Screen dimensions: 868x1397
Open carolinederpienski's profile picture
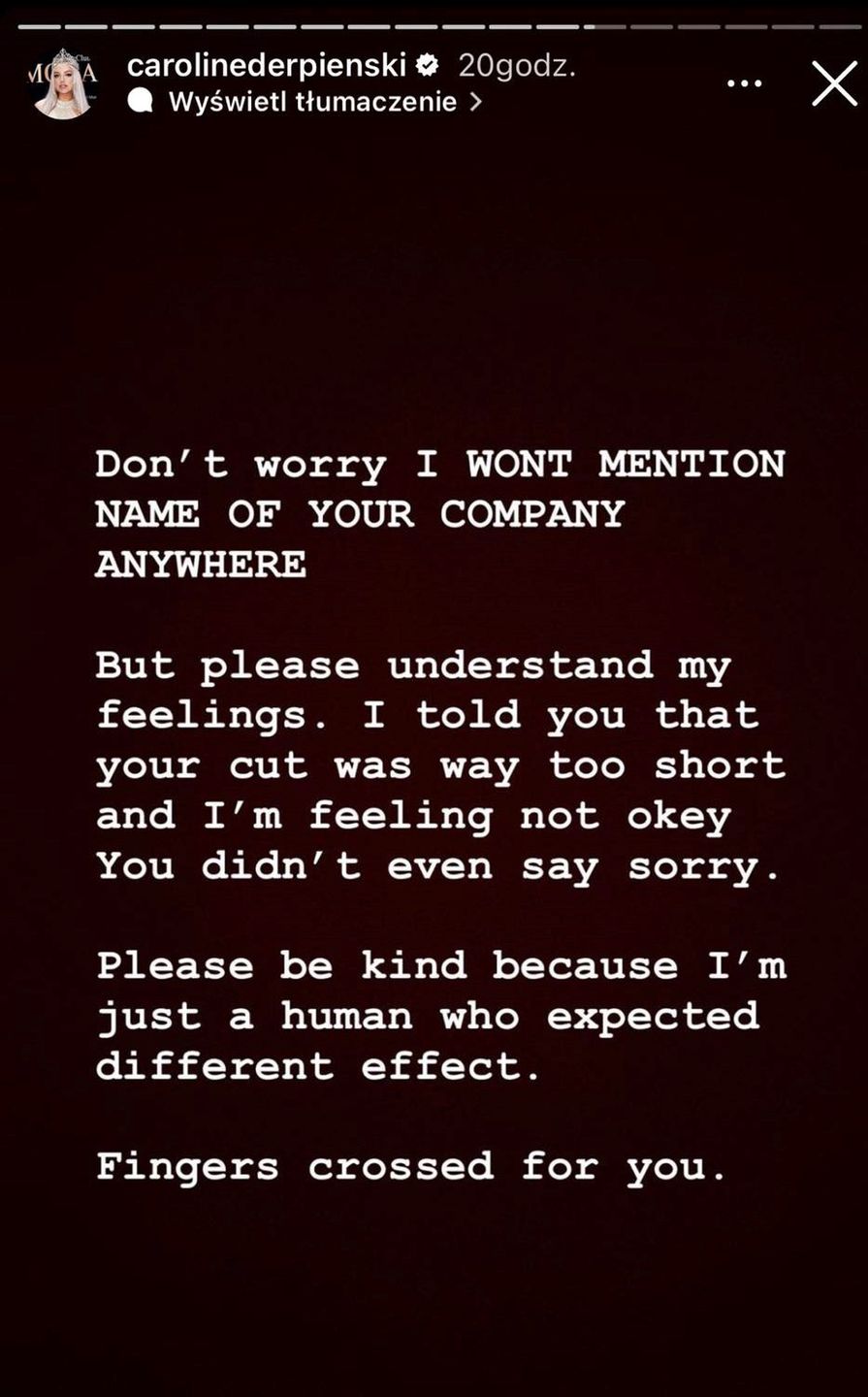tap(64, 84)
